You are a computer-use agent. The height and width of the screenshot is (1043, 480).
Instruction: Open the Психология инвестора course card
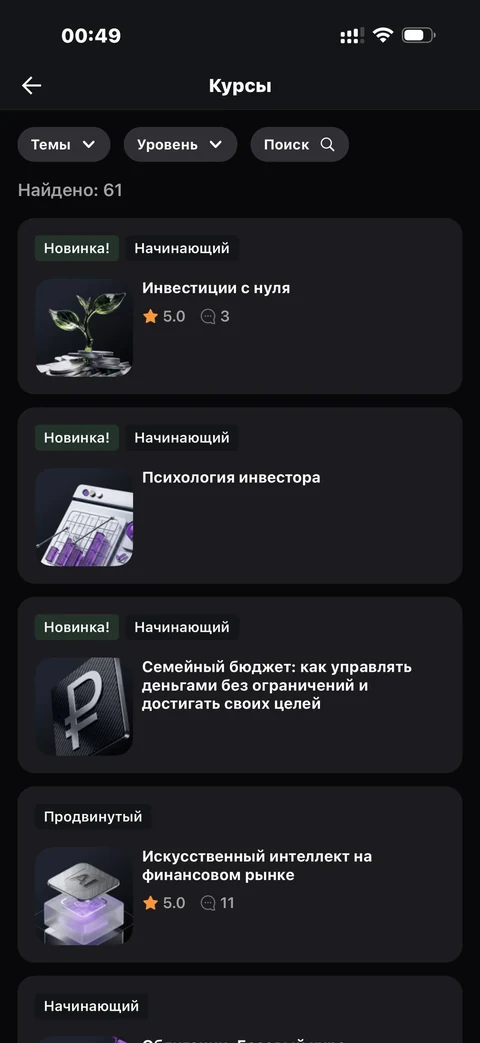239,496
